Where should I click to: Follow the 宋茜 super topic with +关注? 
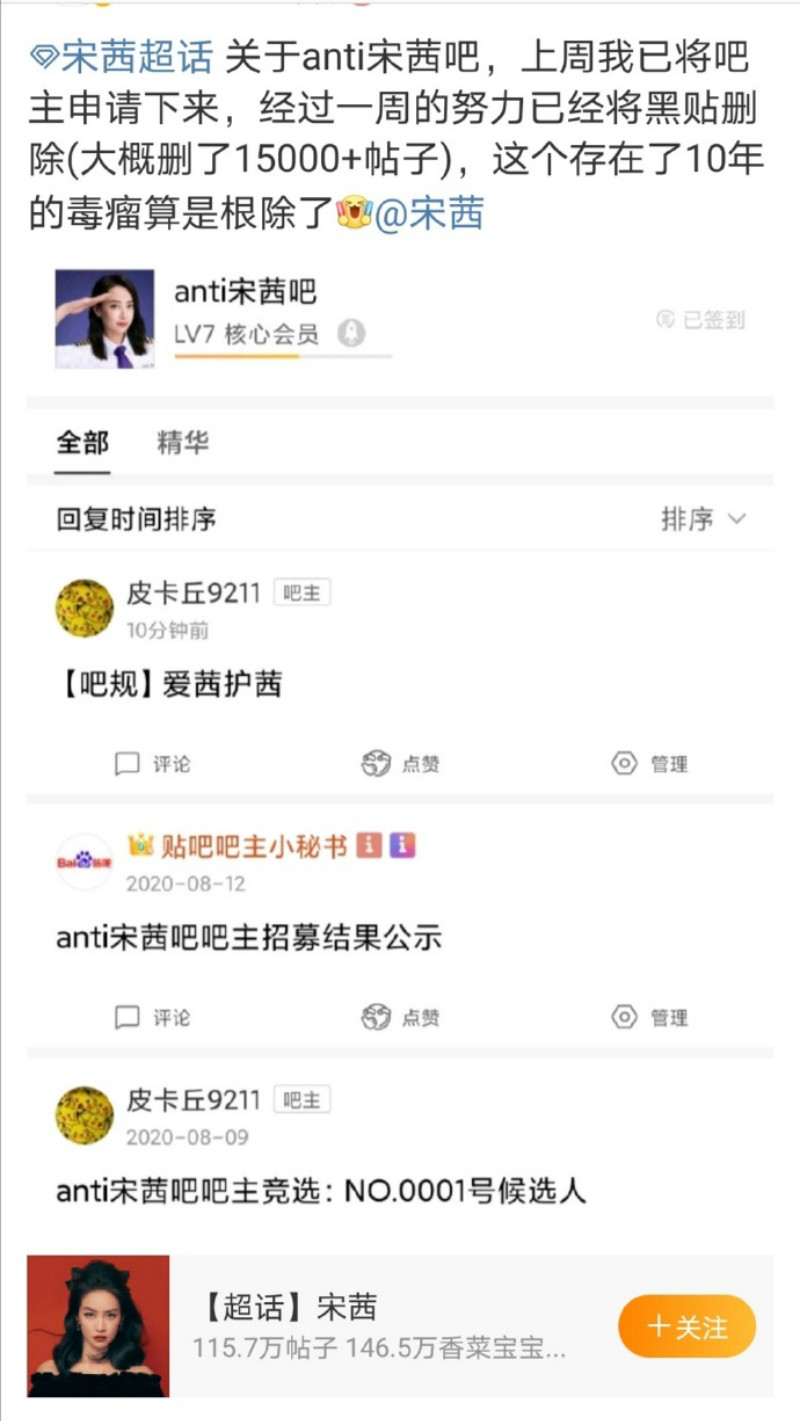686,1326
